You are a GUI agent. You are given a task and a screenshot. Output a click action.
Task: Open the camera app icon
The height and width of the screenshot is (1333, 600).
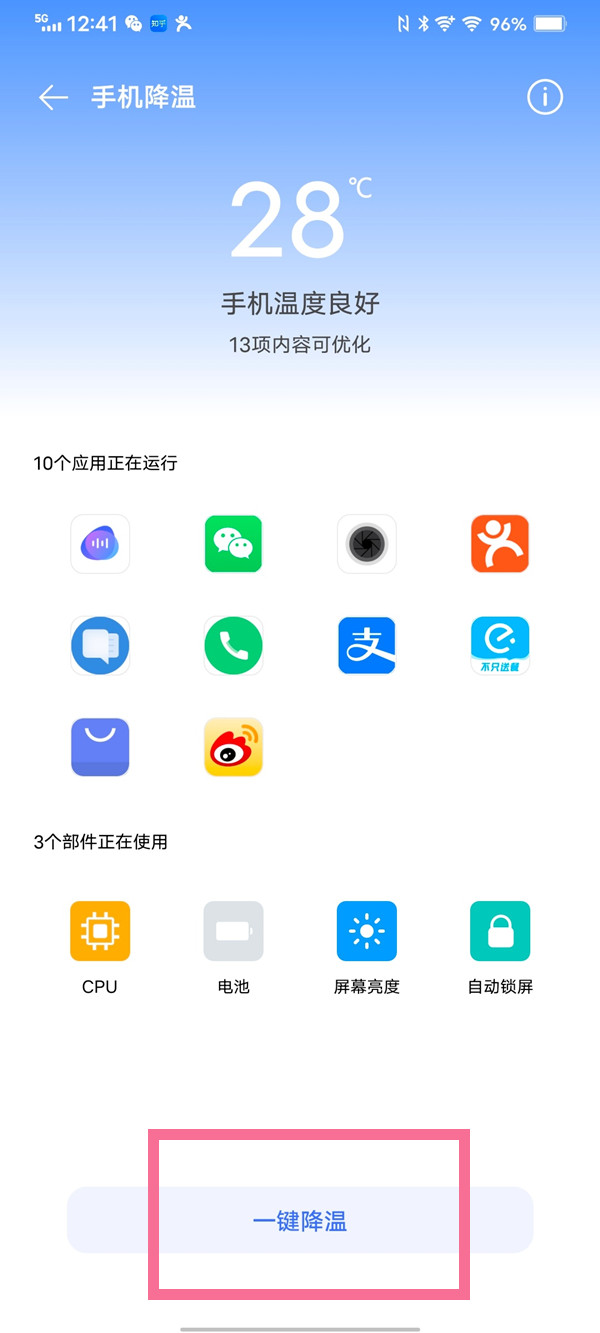coord(367,544)
